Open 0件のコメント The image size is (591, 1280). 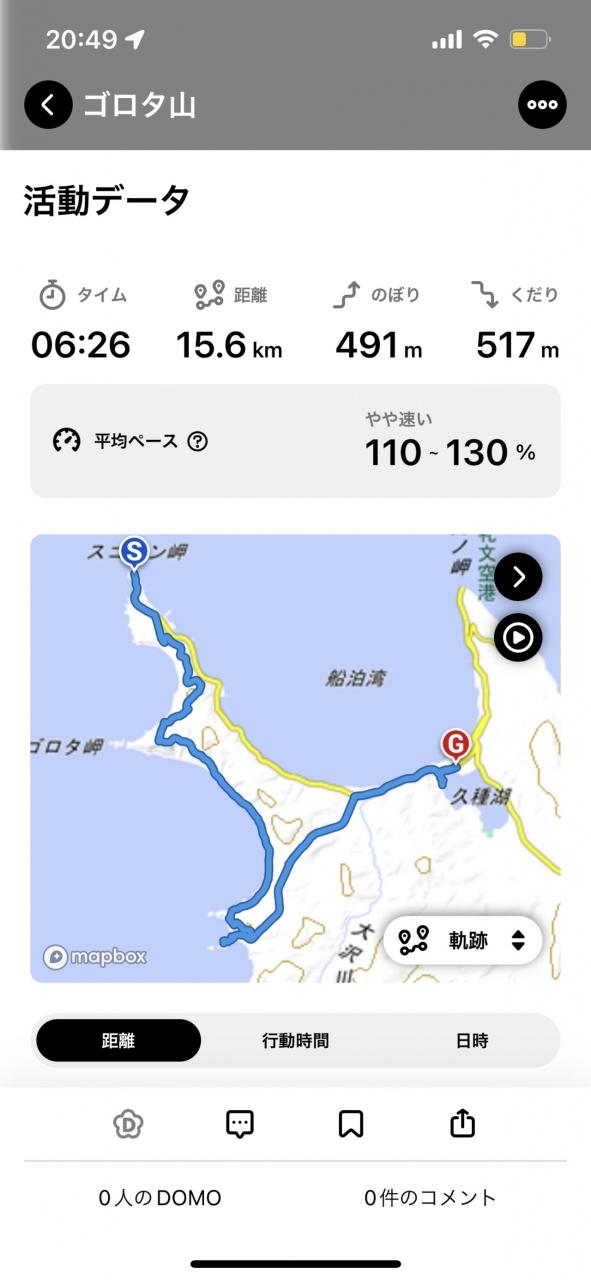pos(430,1198)
